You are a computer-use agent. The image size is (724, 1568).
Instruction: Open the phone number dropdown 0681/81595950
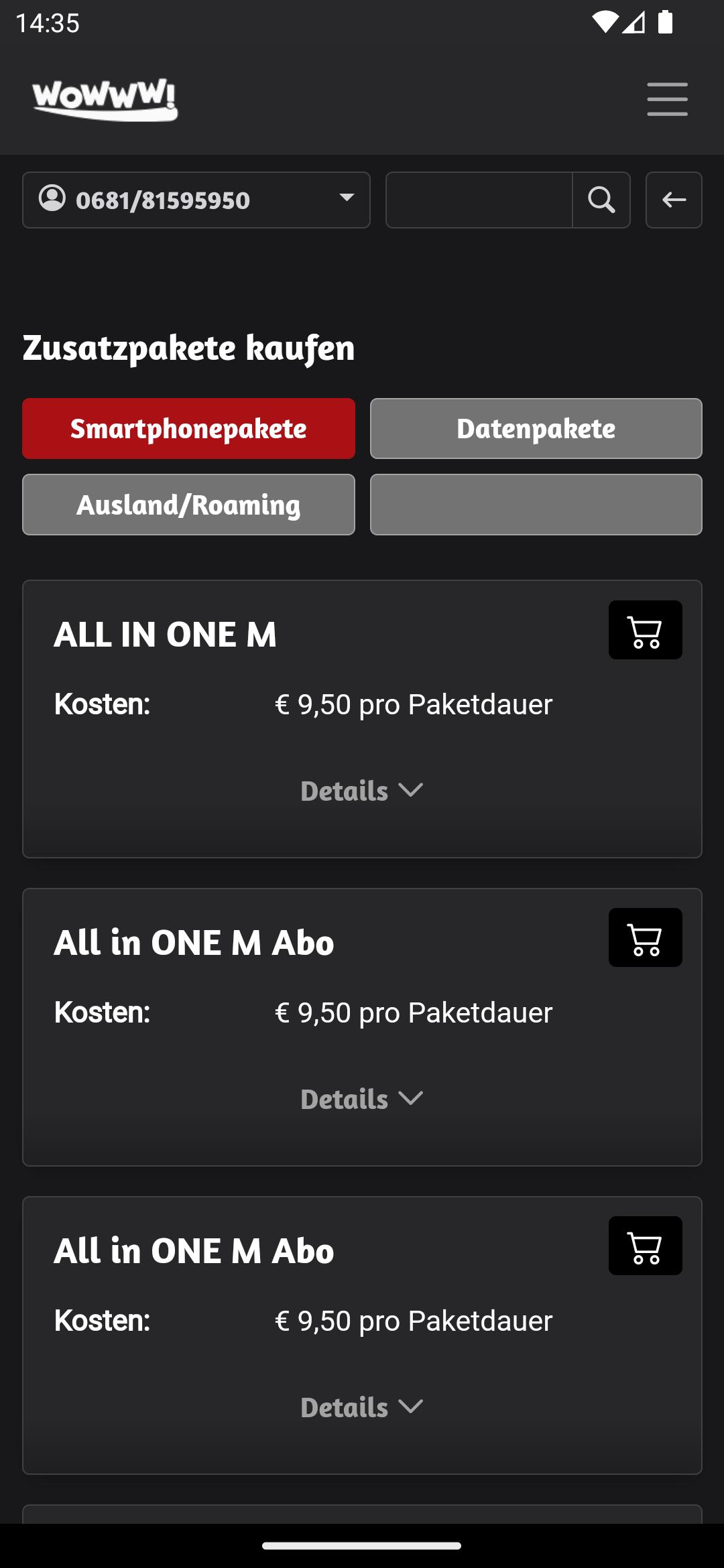click(196, 200)
